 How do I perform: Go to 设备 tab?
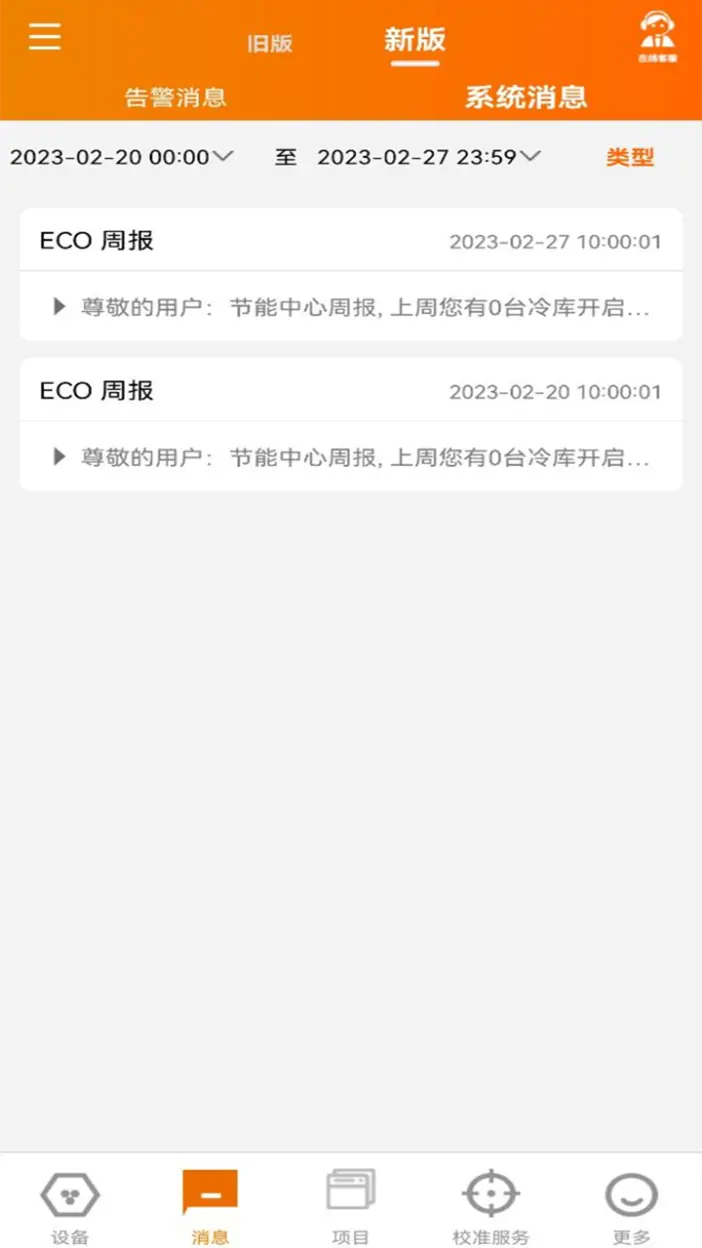coord(70,1207)
